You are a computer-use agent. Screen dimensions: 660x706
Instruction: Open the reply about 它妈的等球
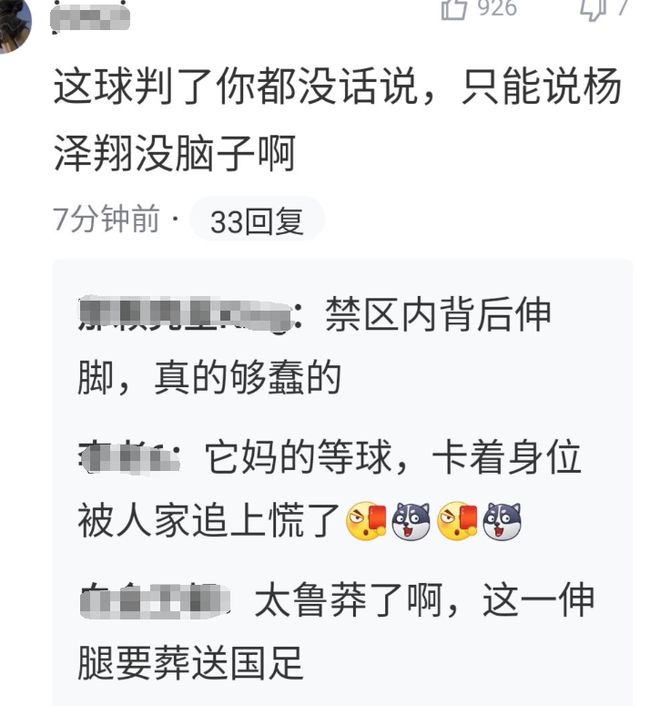point(330,490)
